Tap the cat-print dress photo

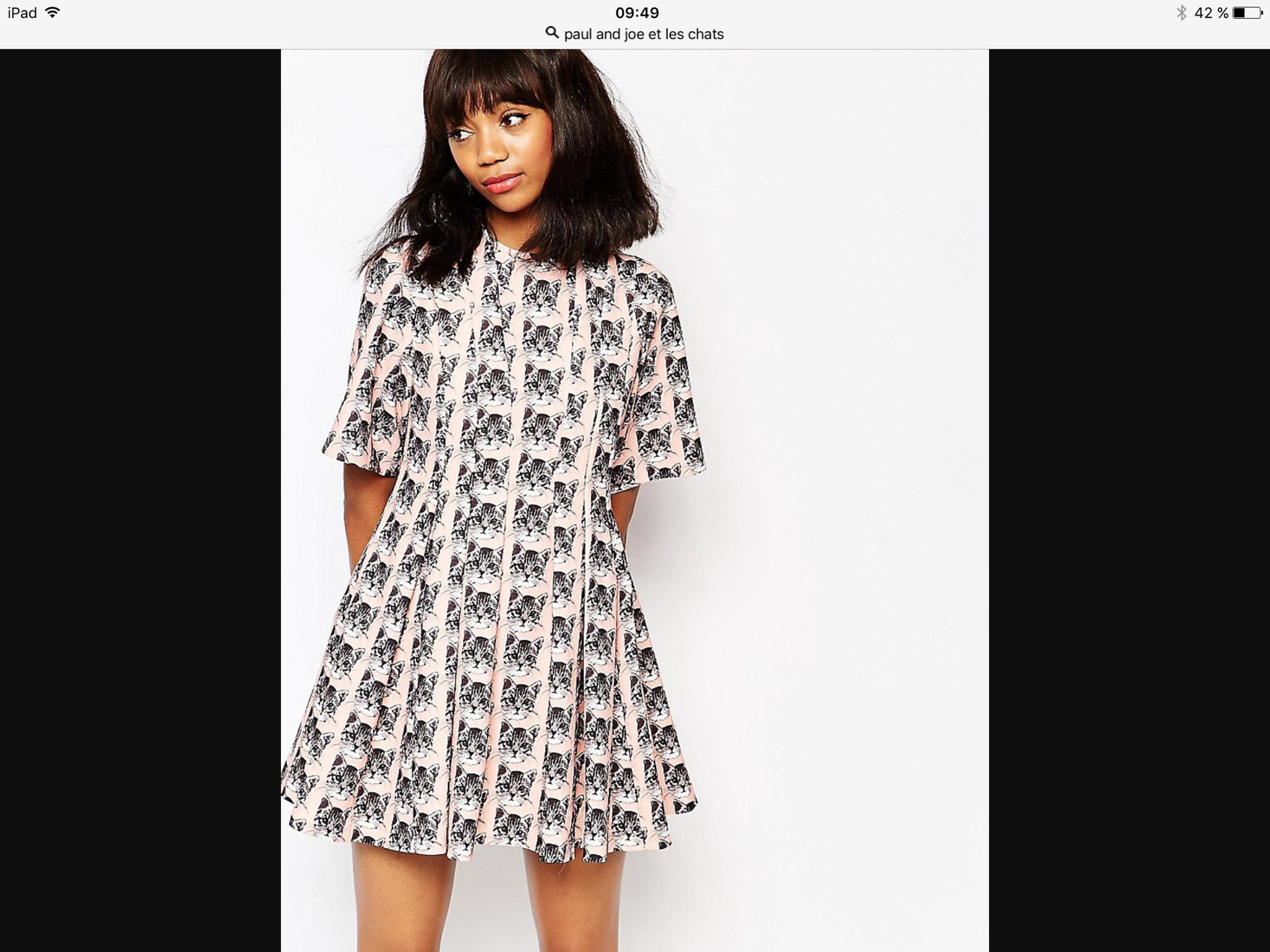click(634, 500)
